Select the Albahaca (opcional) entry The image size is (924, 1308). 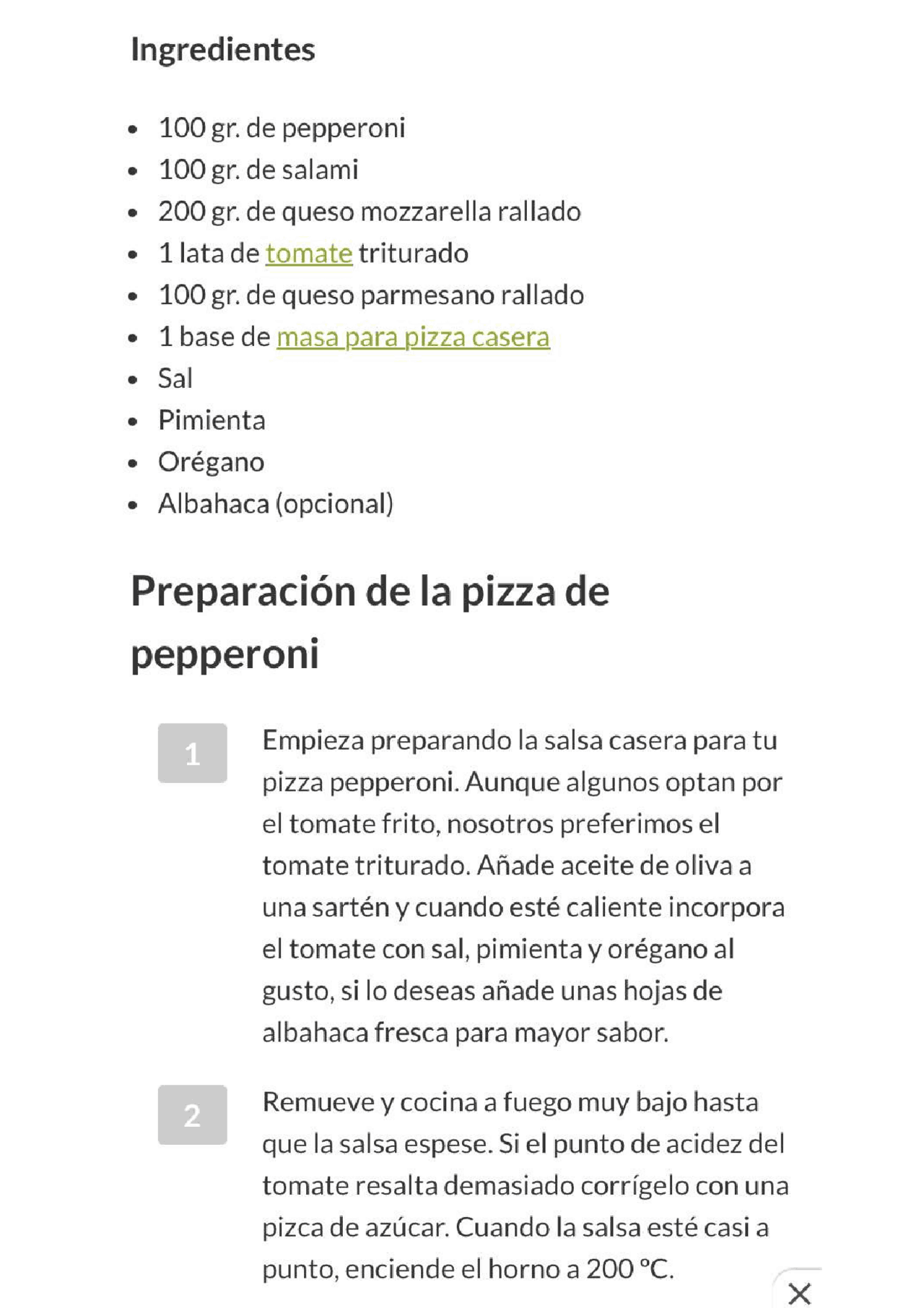[x=275, y=503]
